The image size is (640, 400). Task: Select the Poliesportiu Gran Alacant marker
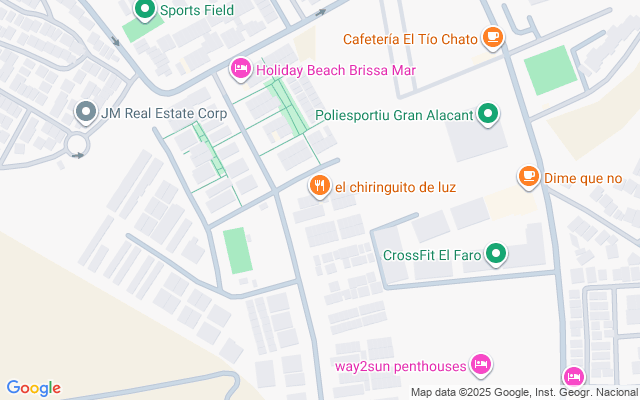(x=488, y=115)
